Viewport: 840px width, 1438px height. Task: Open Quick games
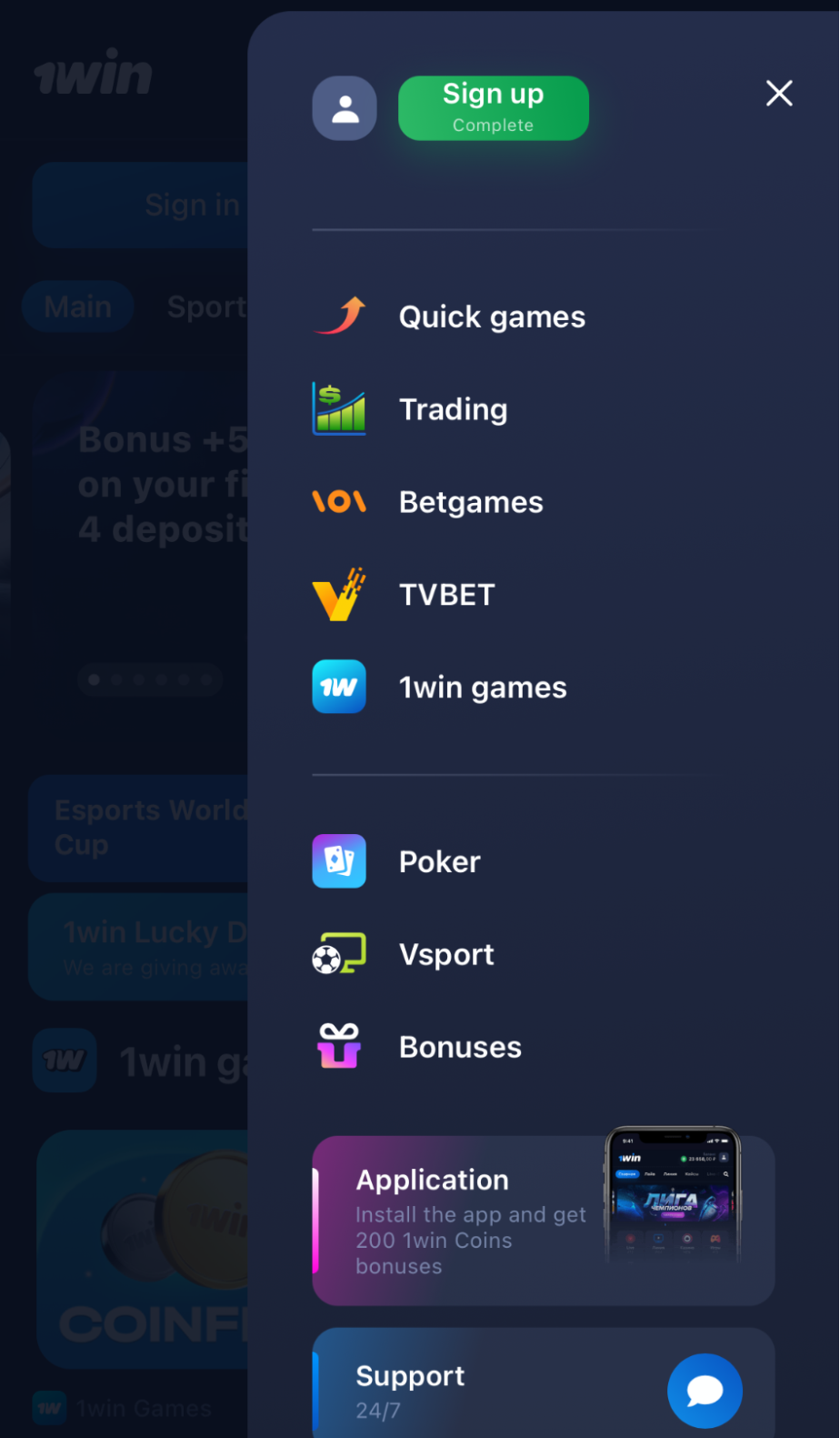pyautogui.click(x=491, y=317)
